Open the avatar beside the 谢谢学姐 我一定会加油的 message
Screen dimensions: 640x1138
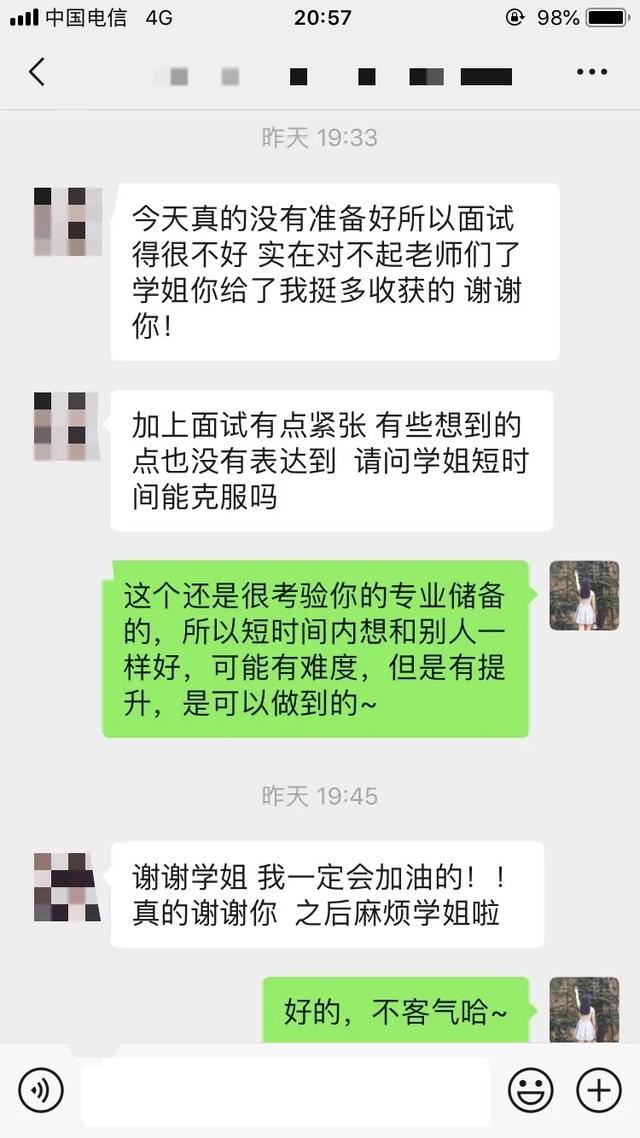(68, 887)
